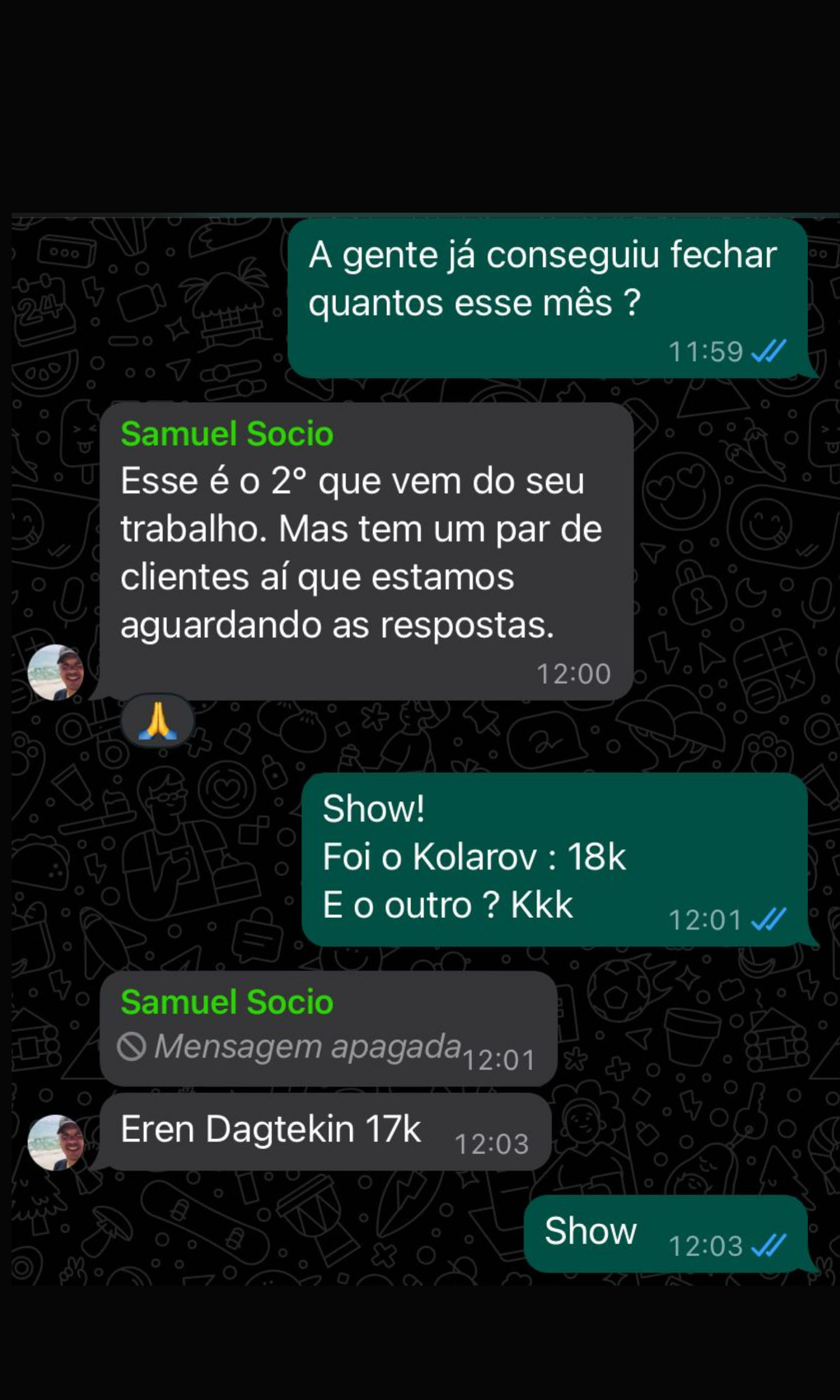Tap Samuel Socio's avatar beside the 12:00 message
840x1400 pixels.
tap(55, 672)
